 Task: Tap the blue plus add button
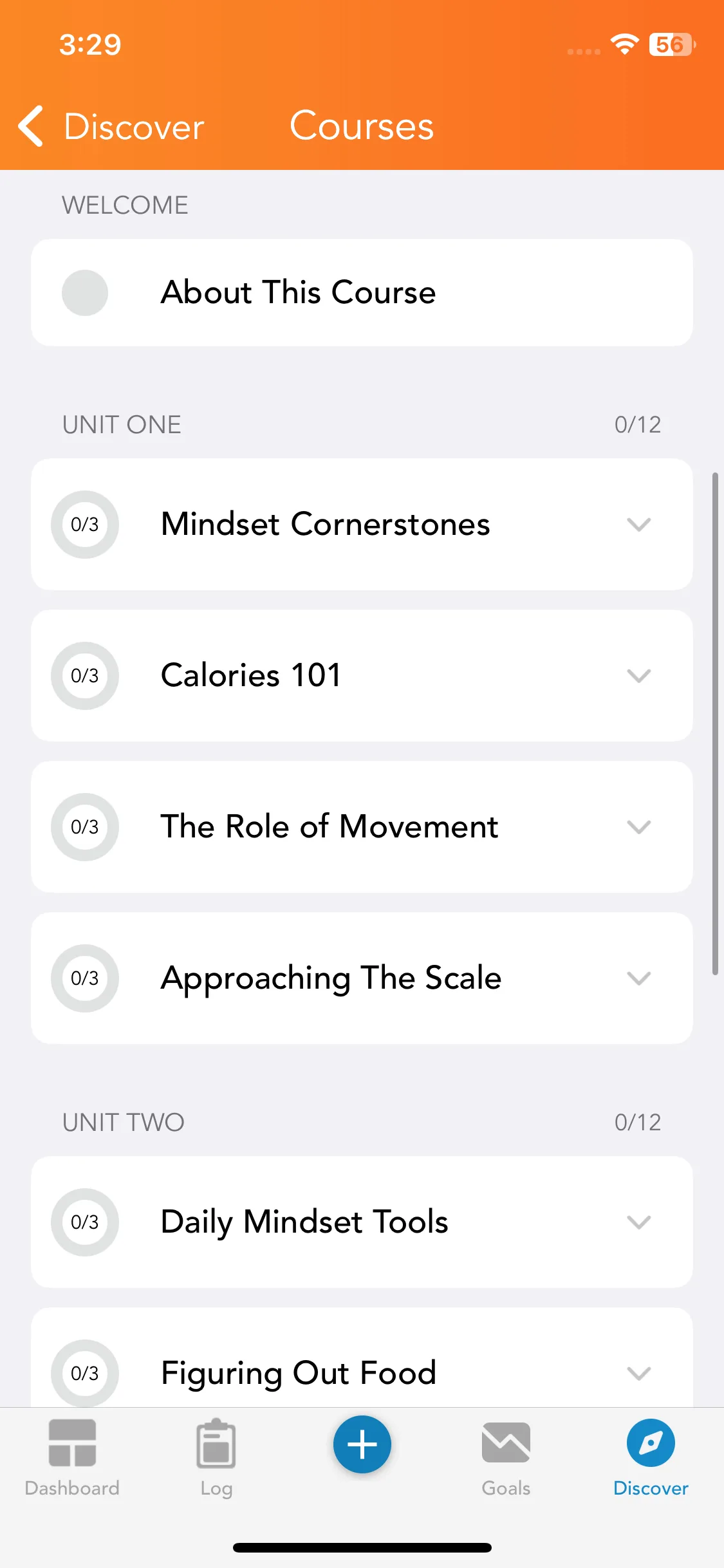pos(362,1444)
